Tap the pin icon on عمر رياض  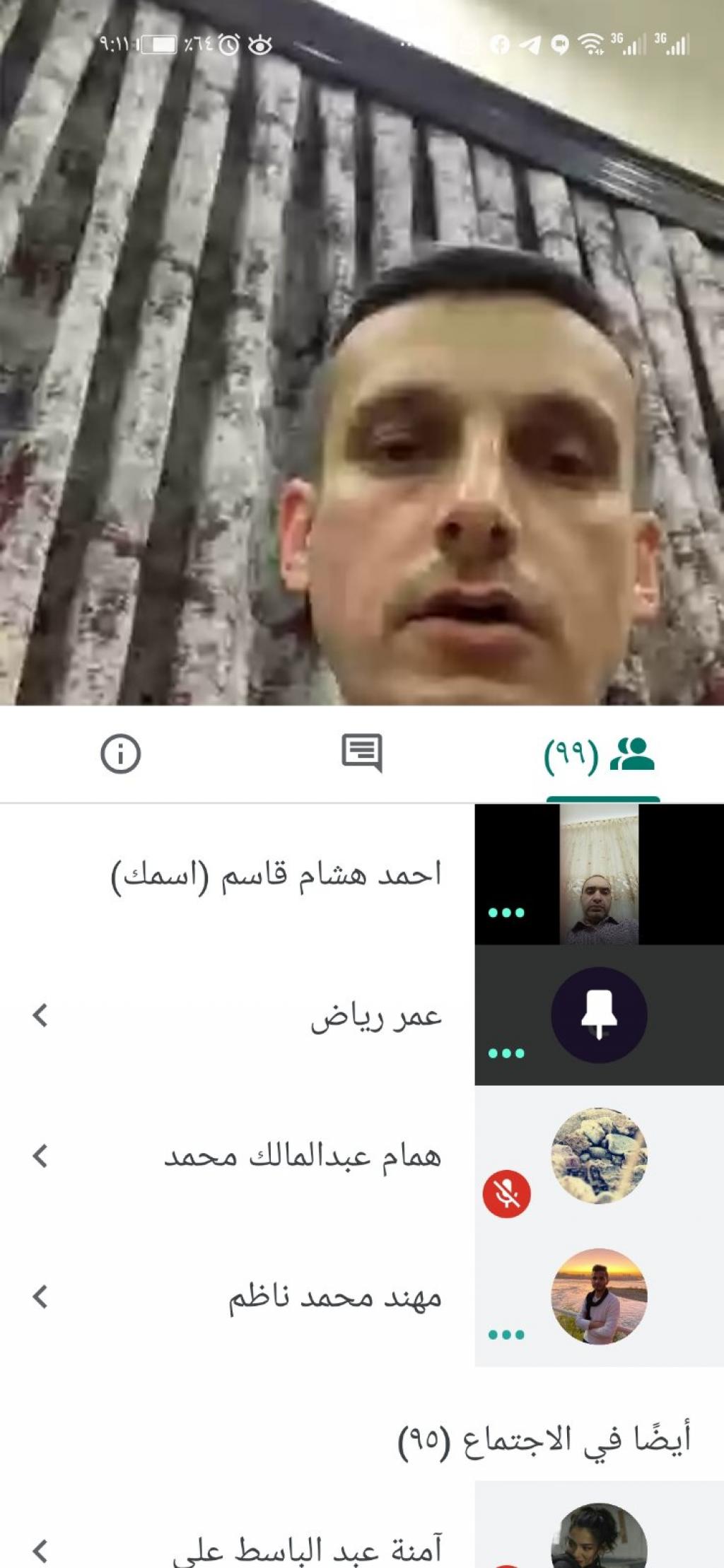pyautogui.click(x=599, y=1014)
